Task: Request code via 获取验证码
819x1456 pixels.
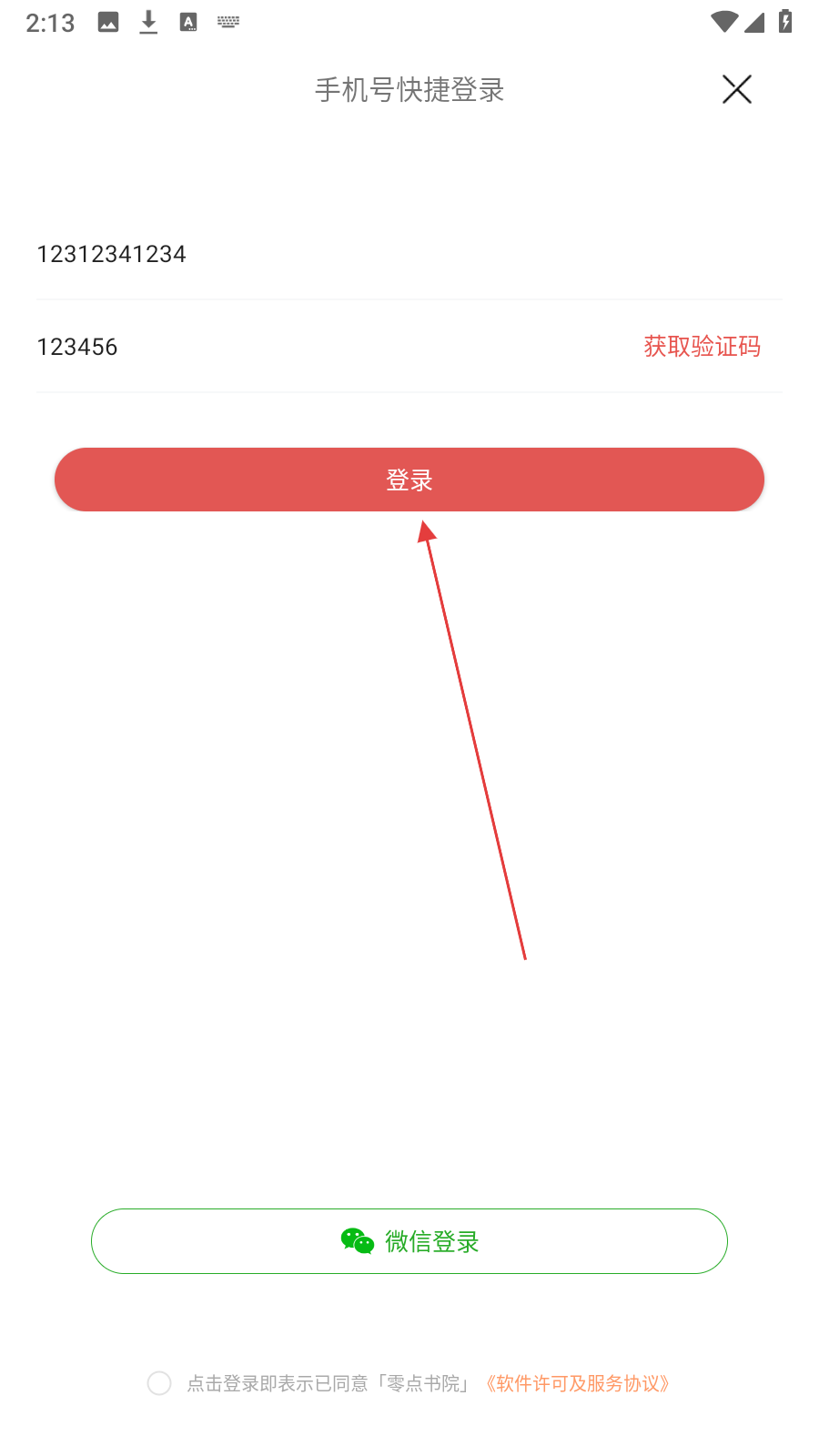Action: [702, 347]
